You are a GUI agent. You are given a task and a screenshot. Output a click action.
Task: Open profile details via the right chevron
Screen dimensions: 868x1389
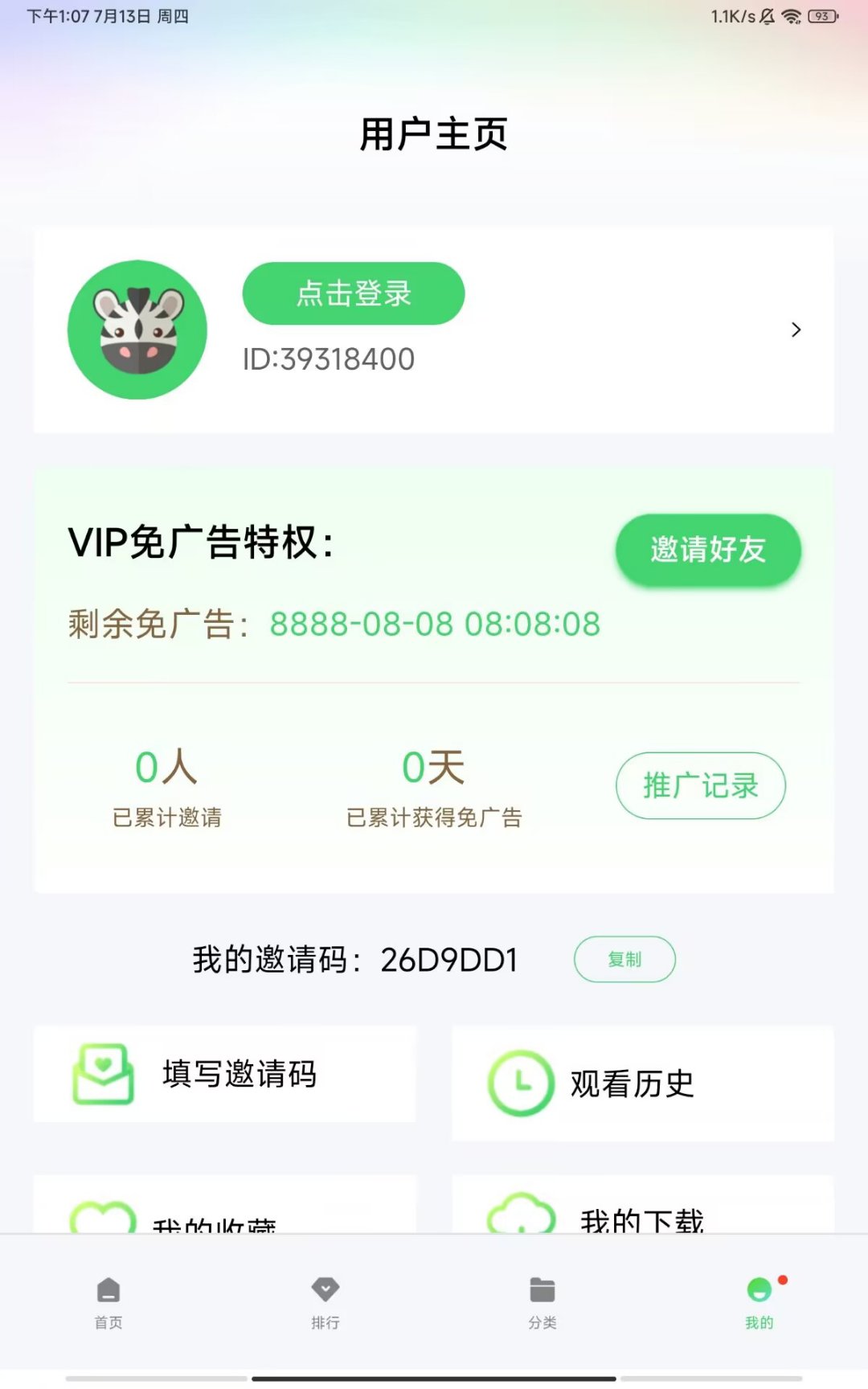796,330
